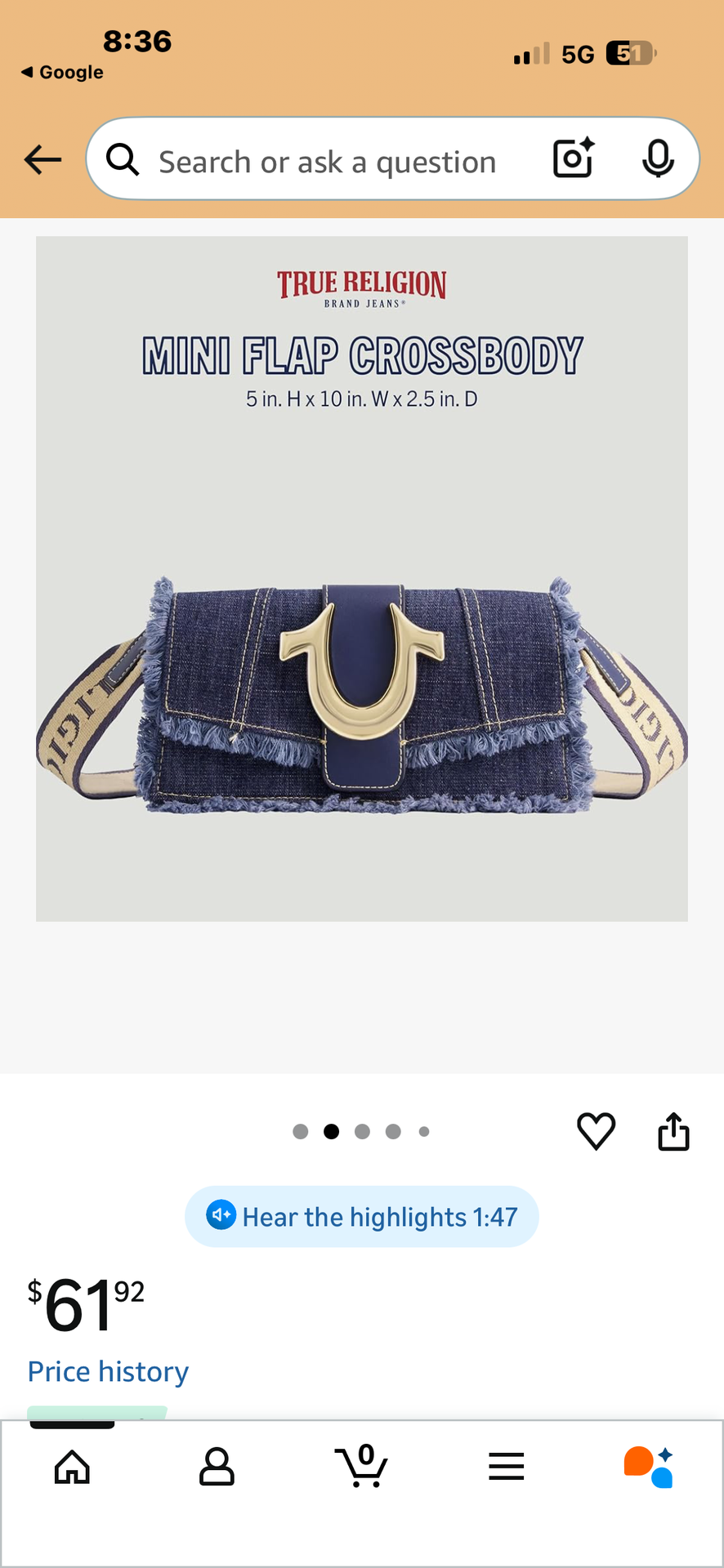Select the first carousel dot
This screenshot has width=724, height=1568.
point(300,1131)
